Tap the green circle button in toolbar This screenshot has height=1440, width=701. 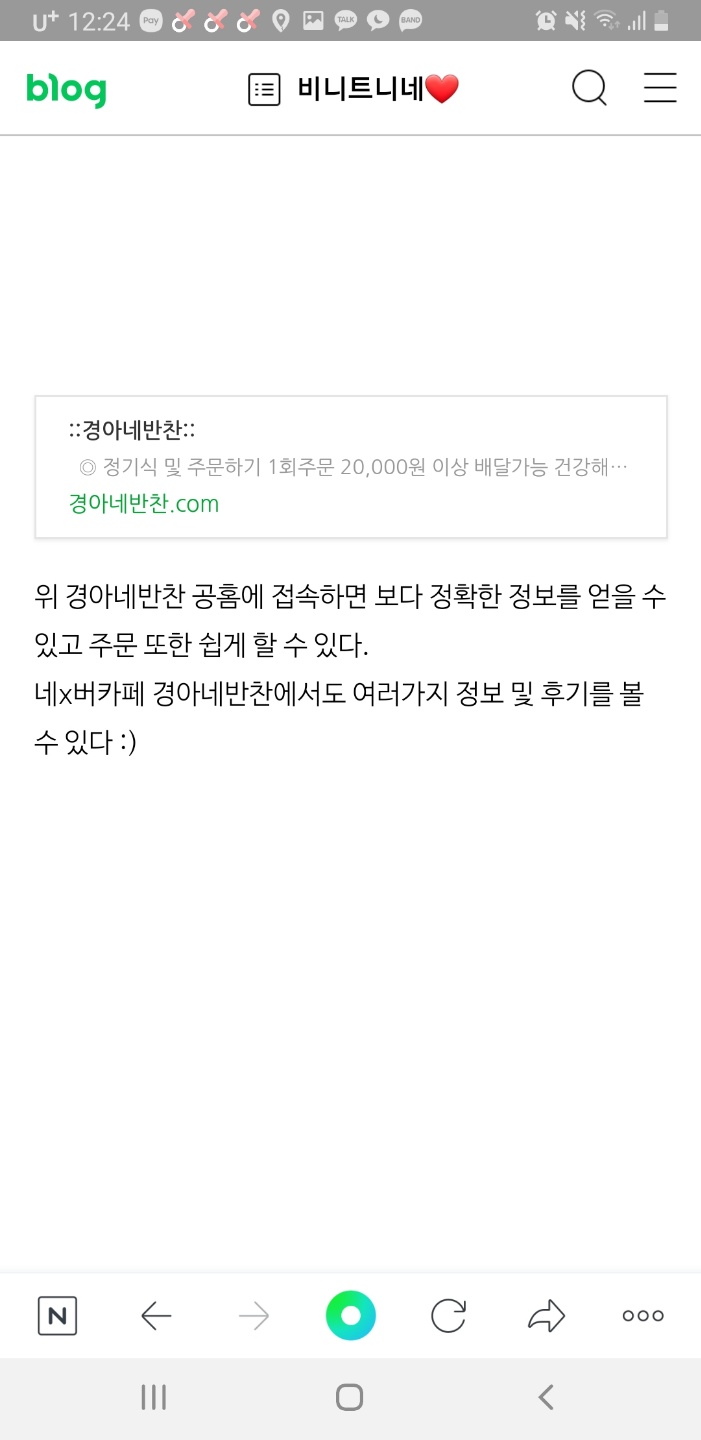click(x=351, y=1316)
